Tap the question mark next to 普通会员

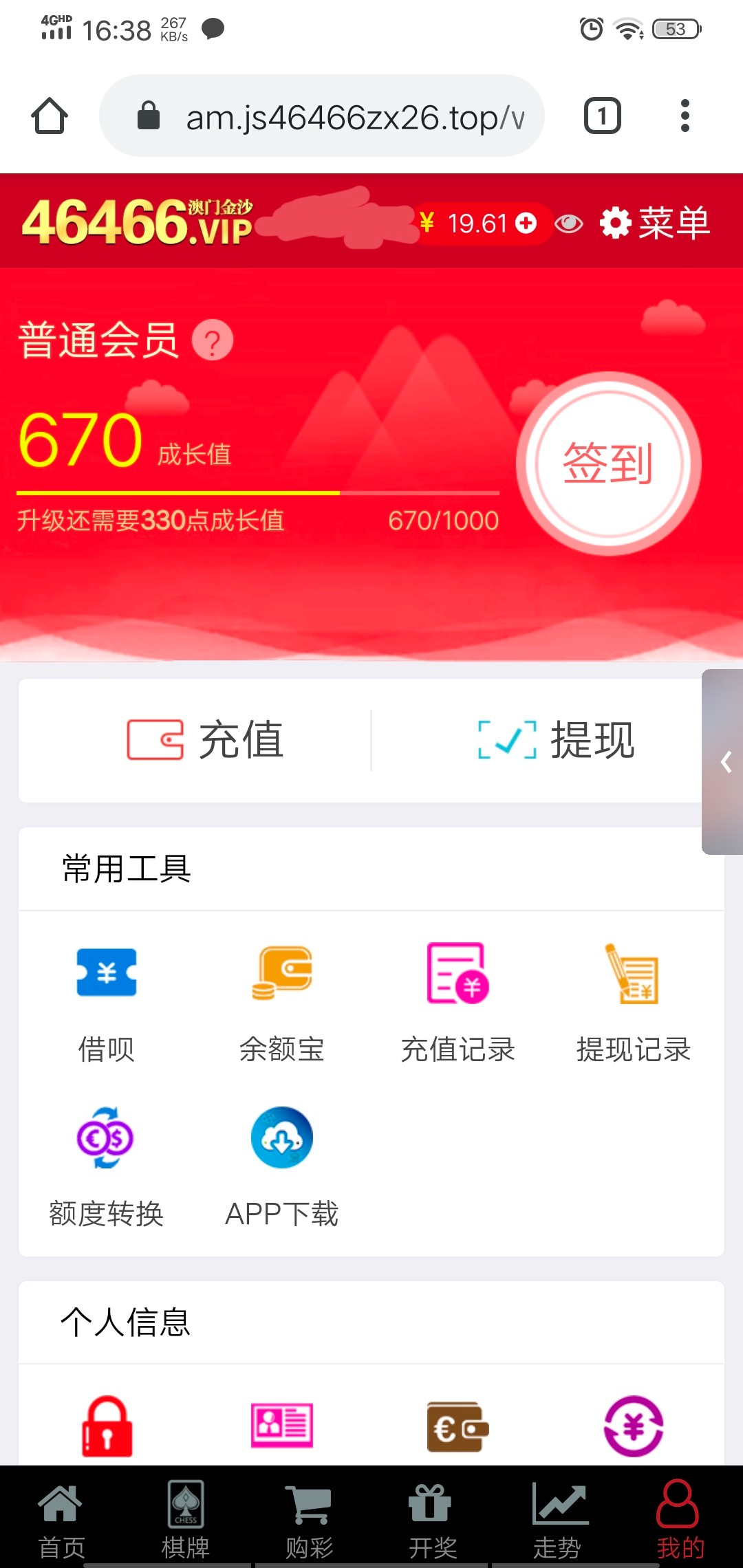(213, 340)
